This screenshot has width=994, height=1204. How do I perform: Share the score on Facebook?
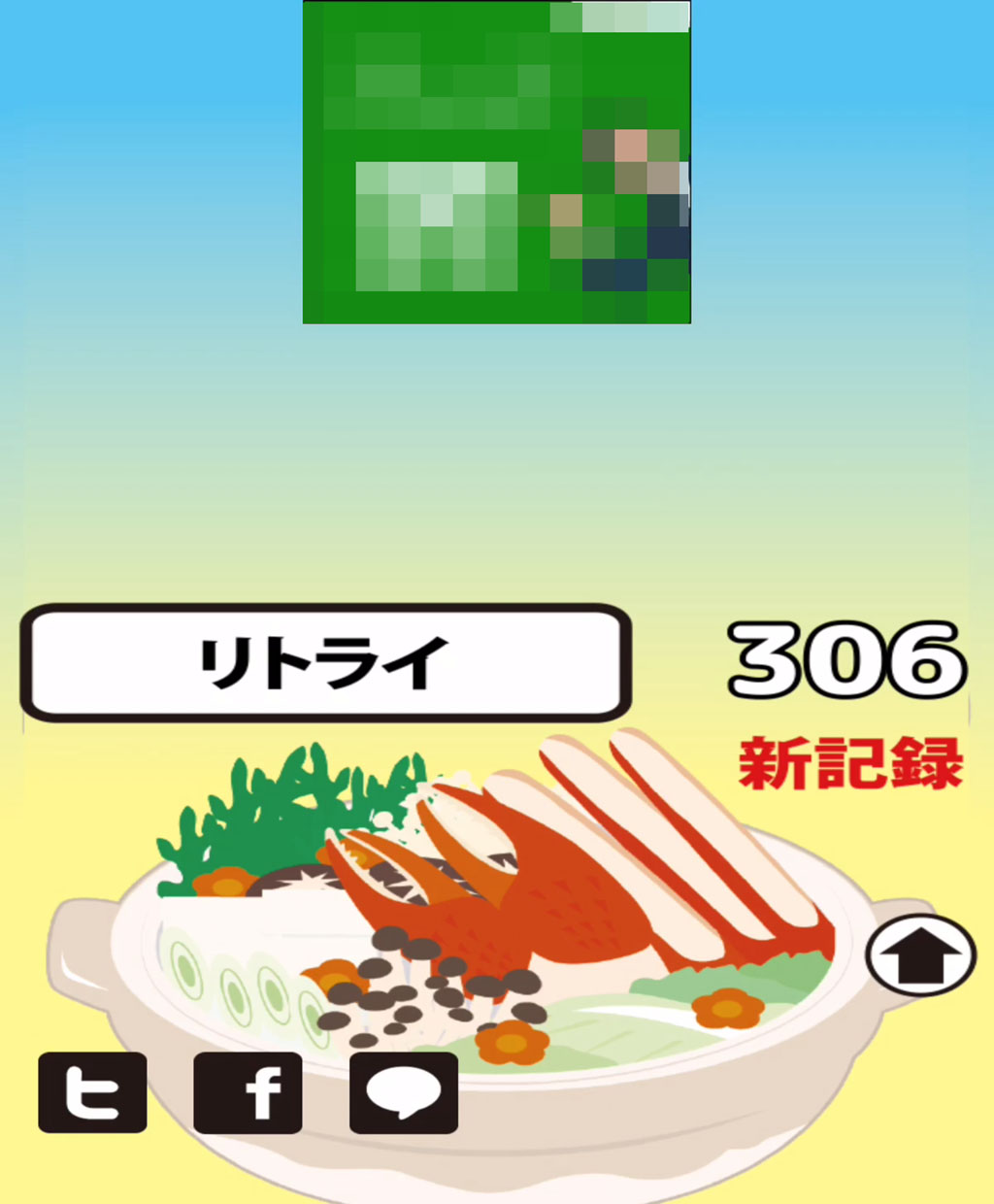248,1092
